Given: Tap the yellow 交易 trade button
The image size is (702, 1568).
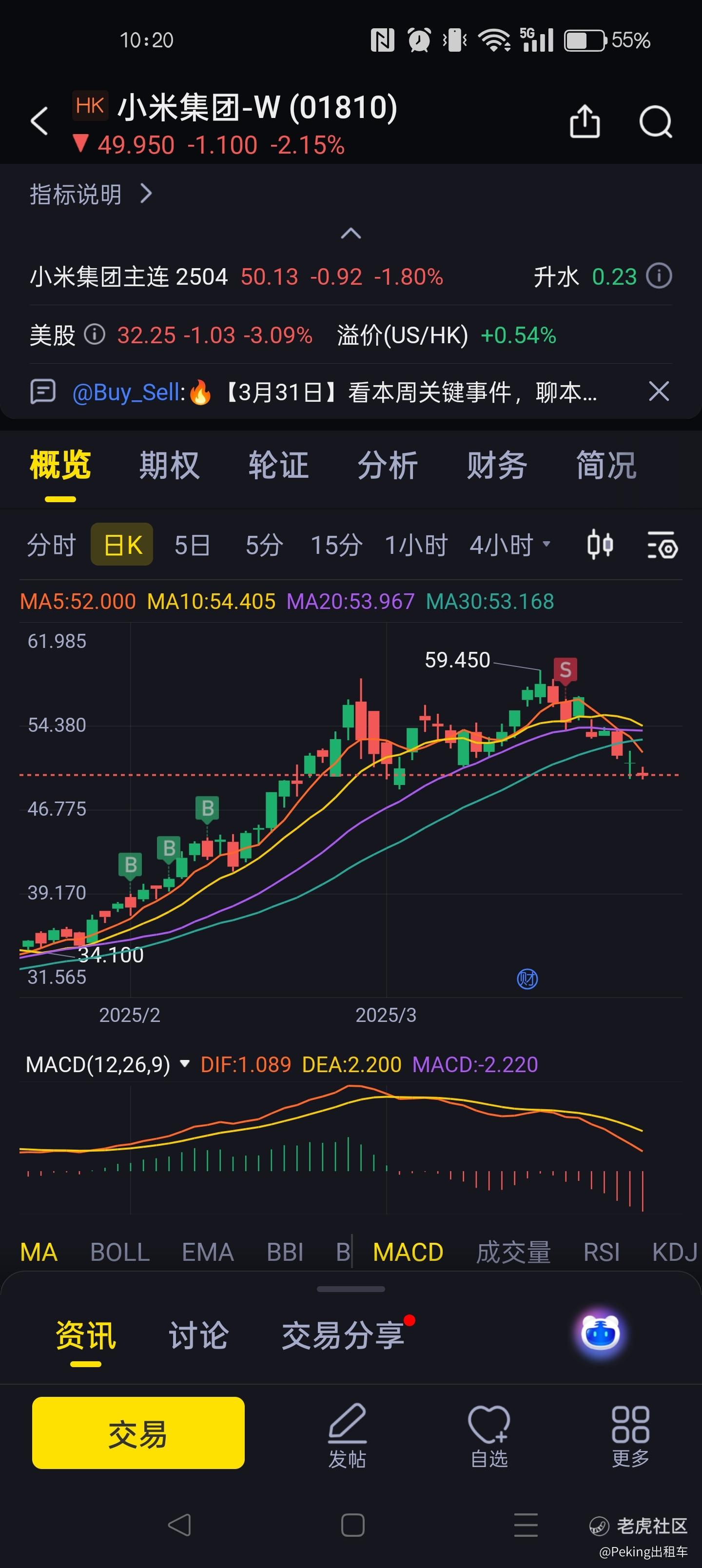Looking at the screenshot, I should point(138,1433).
